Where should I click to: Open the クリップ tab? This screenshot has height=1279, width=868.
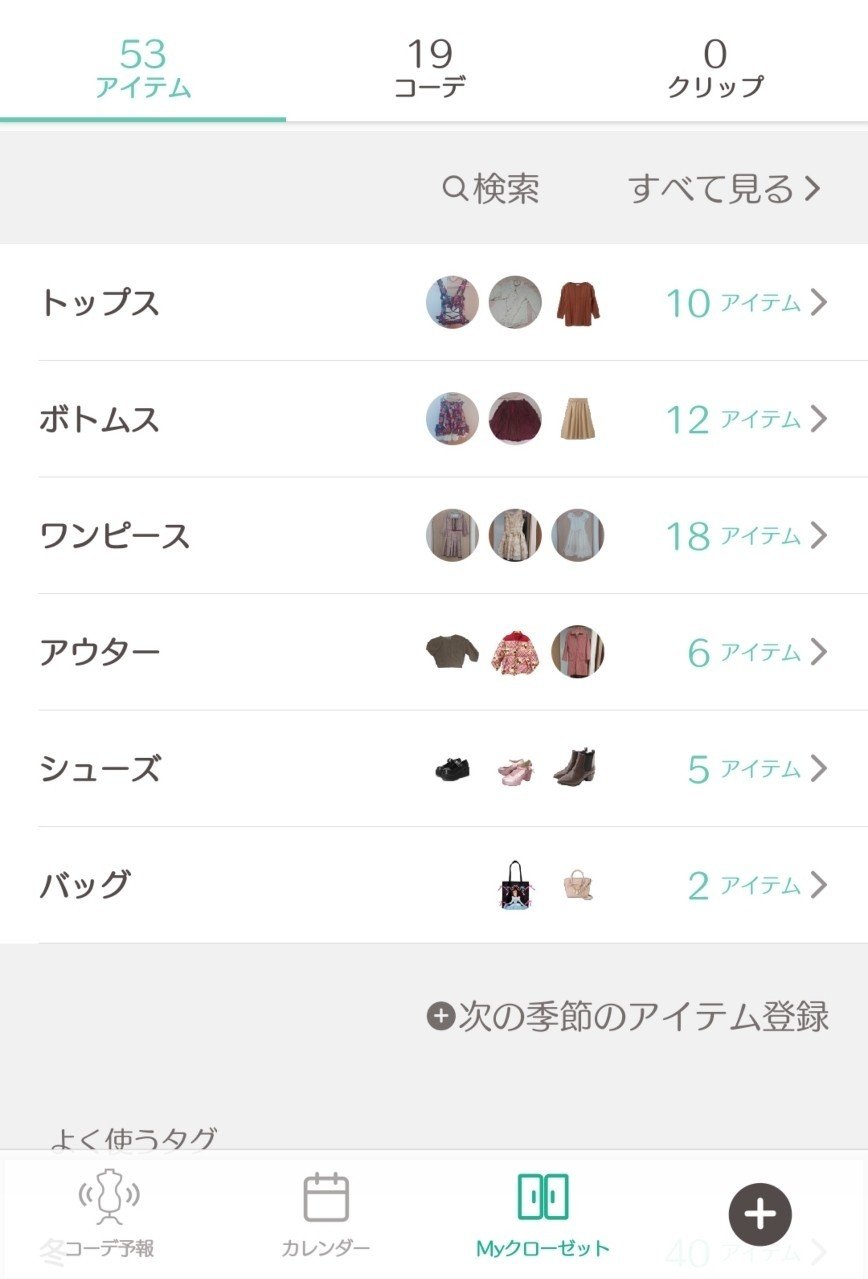pos(715,68)
